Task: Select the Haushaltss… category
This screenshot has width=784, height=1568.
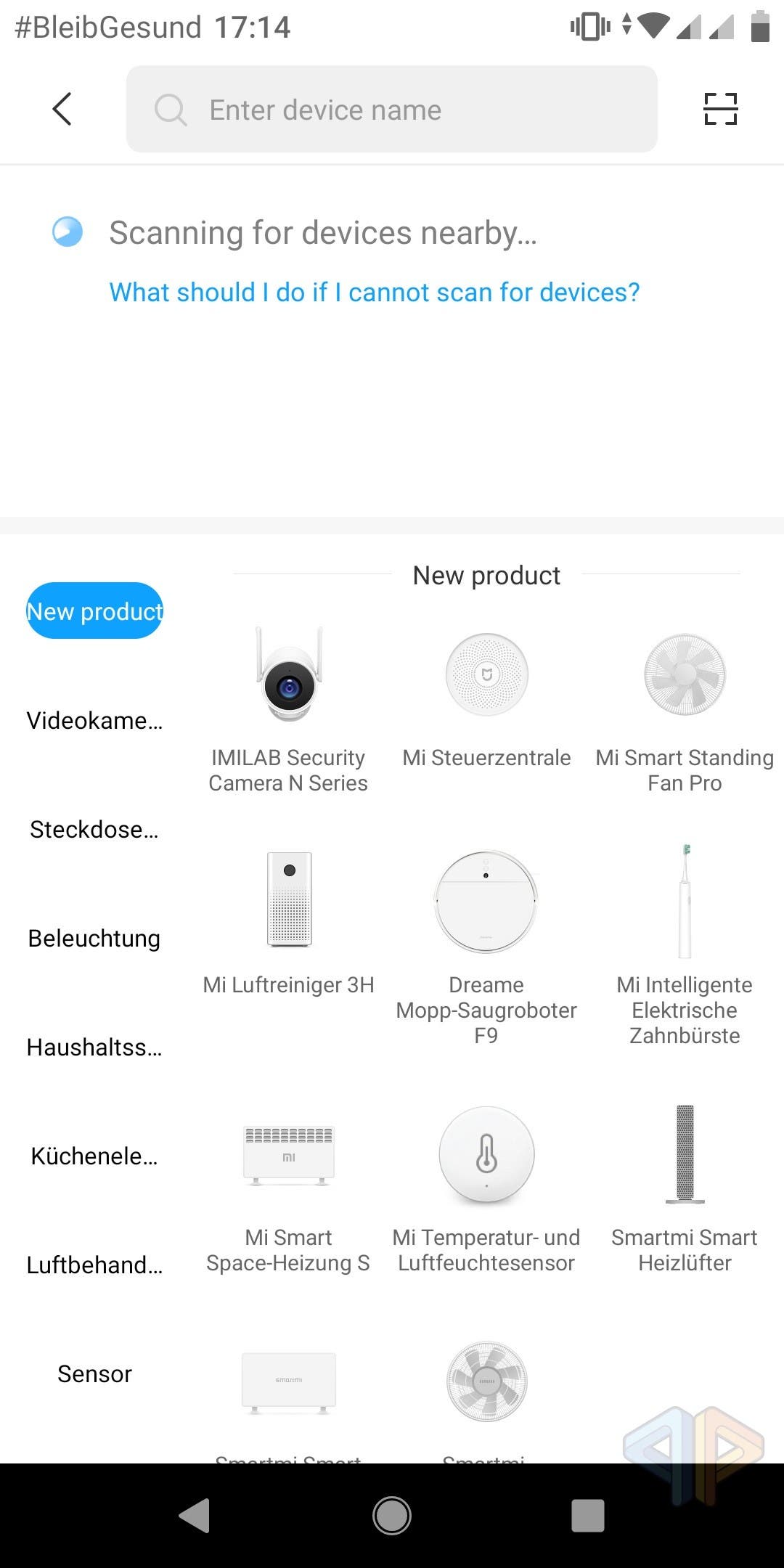Action: click(94, 1047)
